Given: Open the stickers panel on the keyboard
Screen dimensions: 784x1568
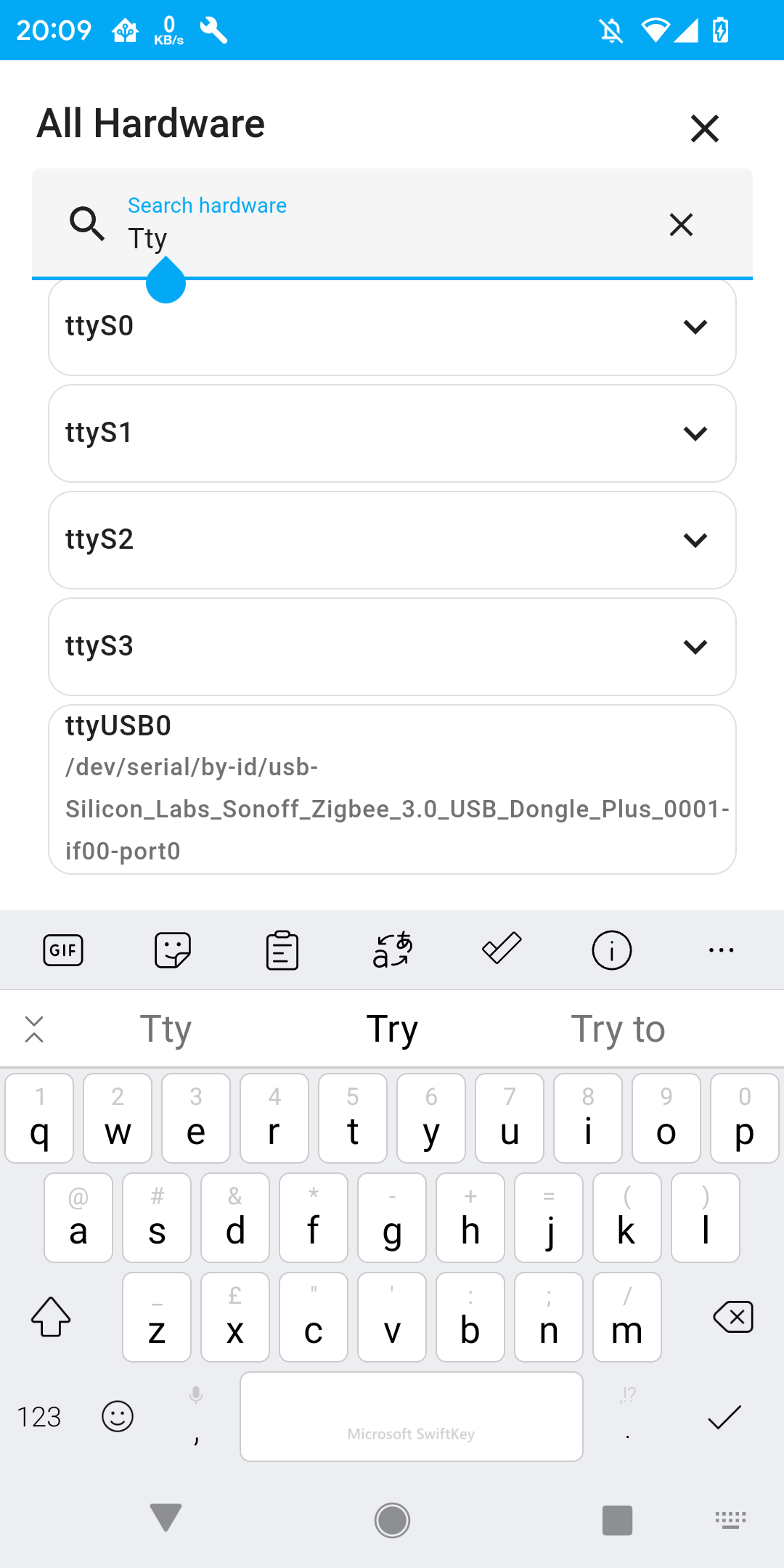Looking at the screenshot, I should 173,950.
